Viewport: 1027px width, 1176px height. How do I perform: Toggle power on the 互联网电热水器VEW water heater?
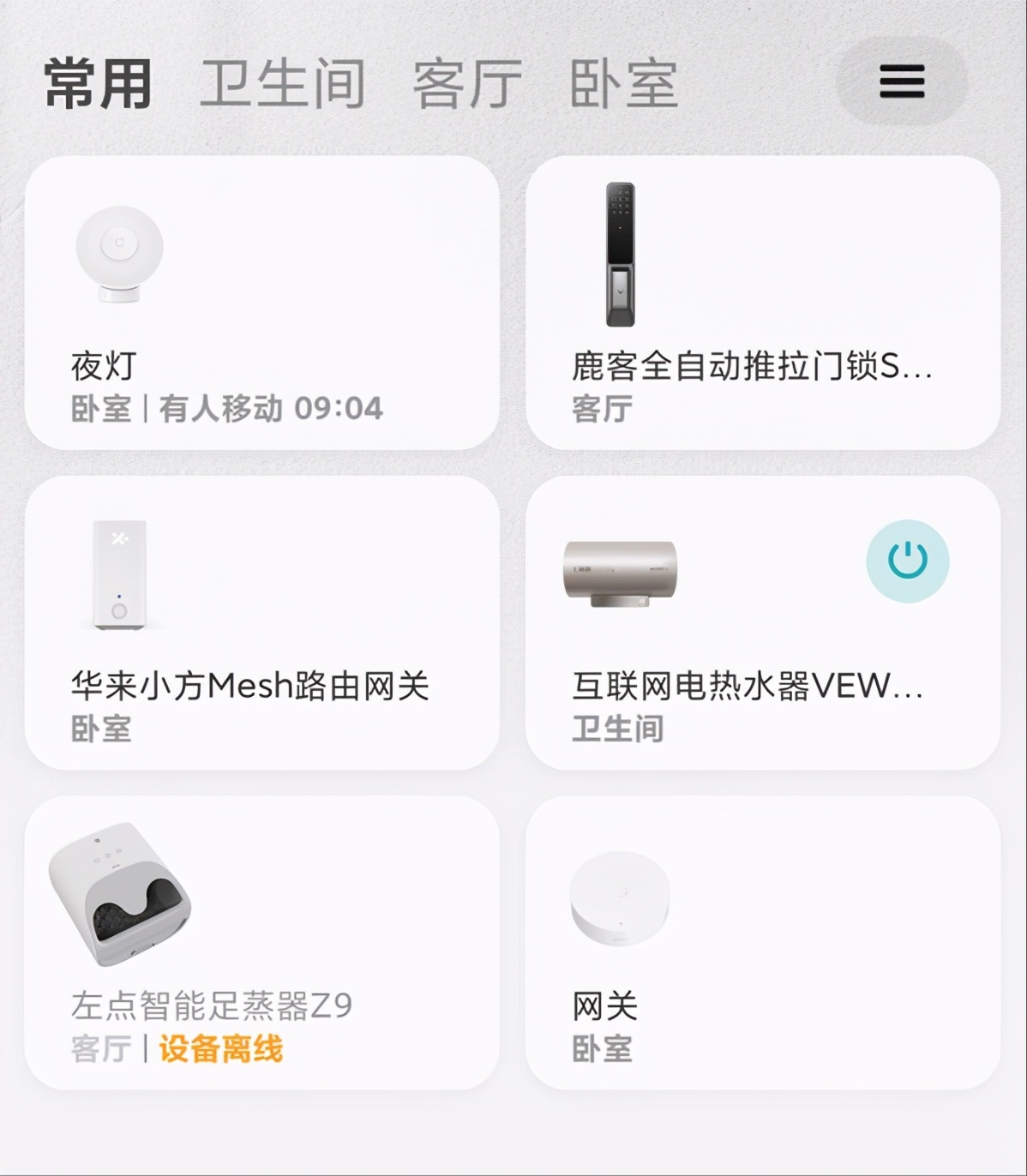click(x=907, y=560)
